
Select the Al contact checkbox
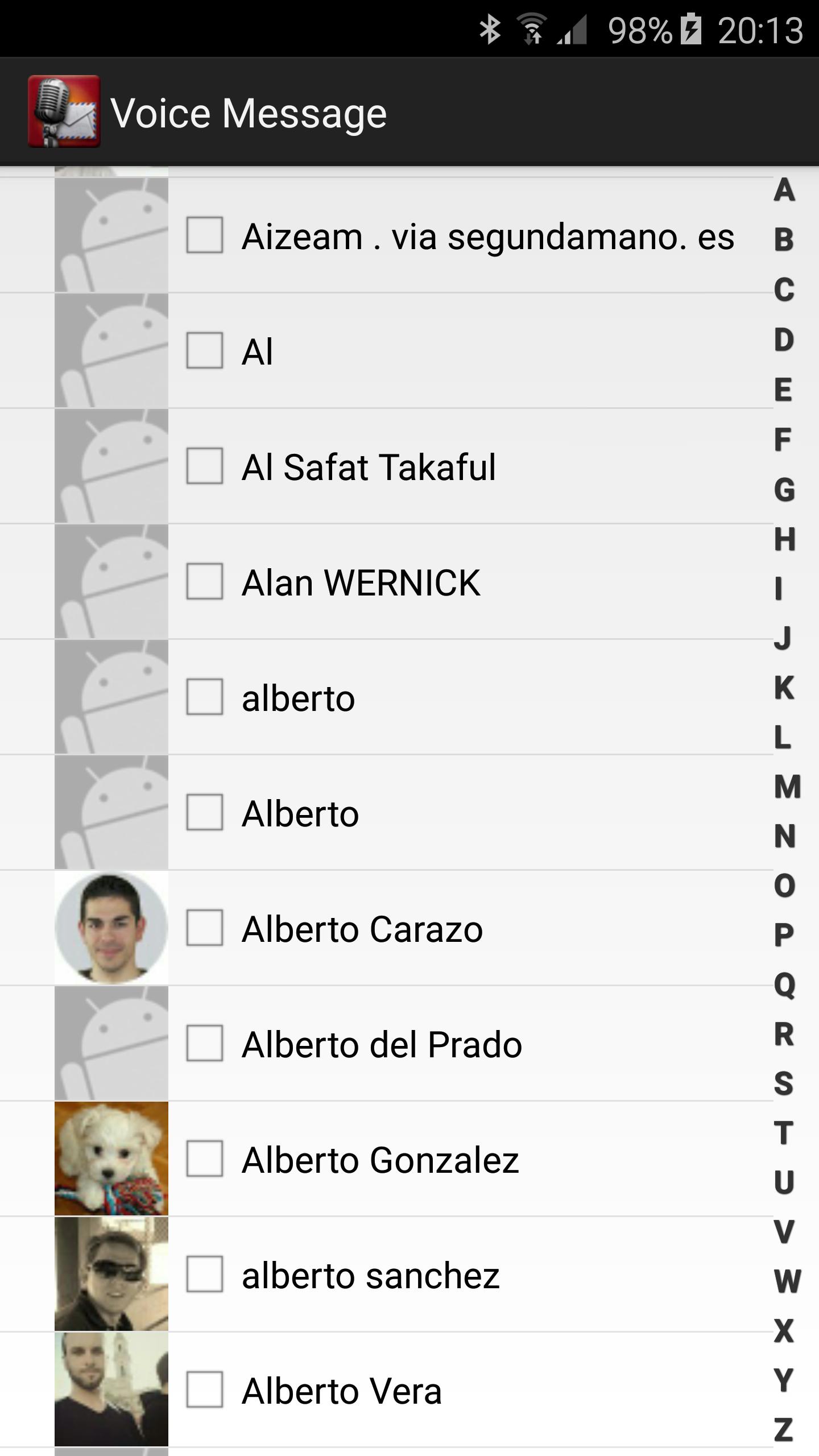(x=204, y=350)
